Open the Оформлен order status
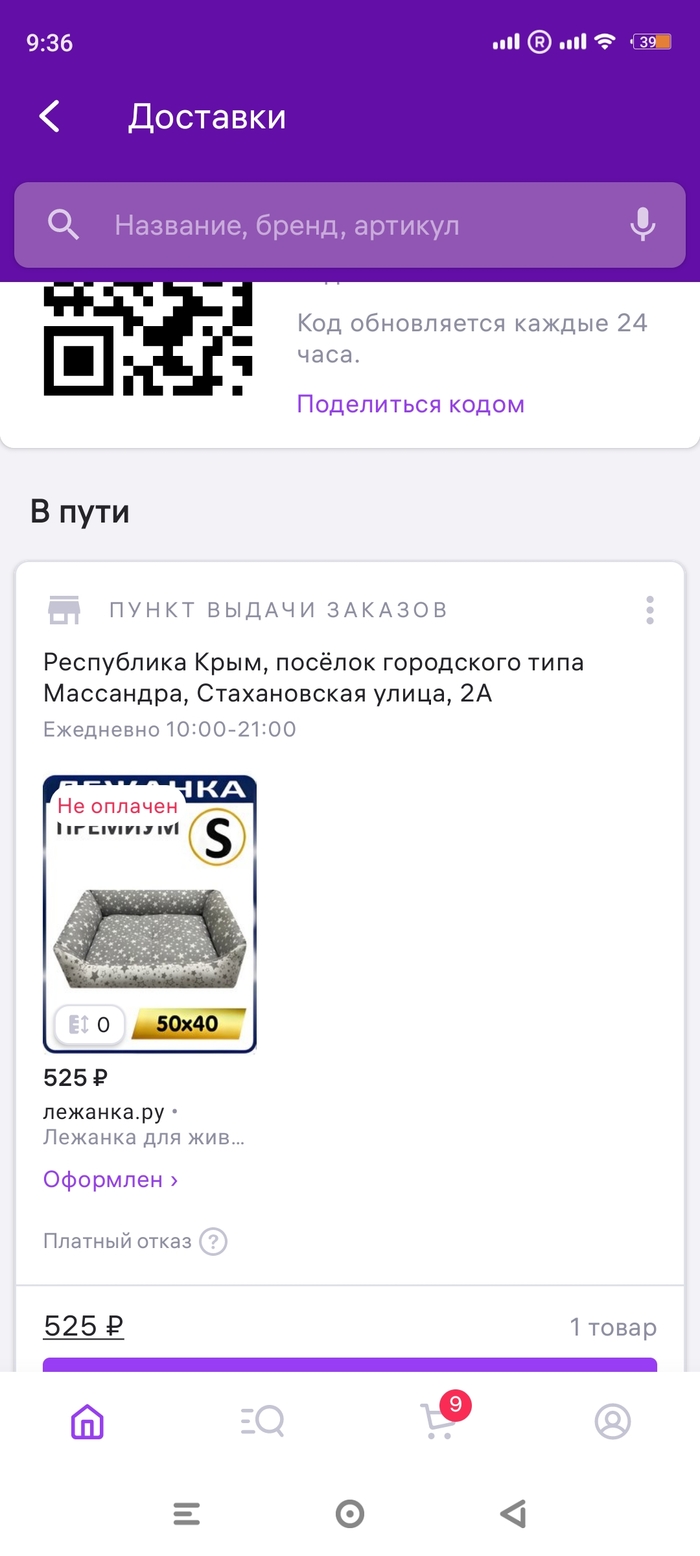Image resolution: width=700 pixels, height=1556 pixels. coord(110,1180)
